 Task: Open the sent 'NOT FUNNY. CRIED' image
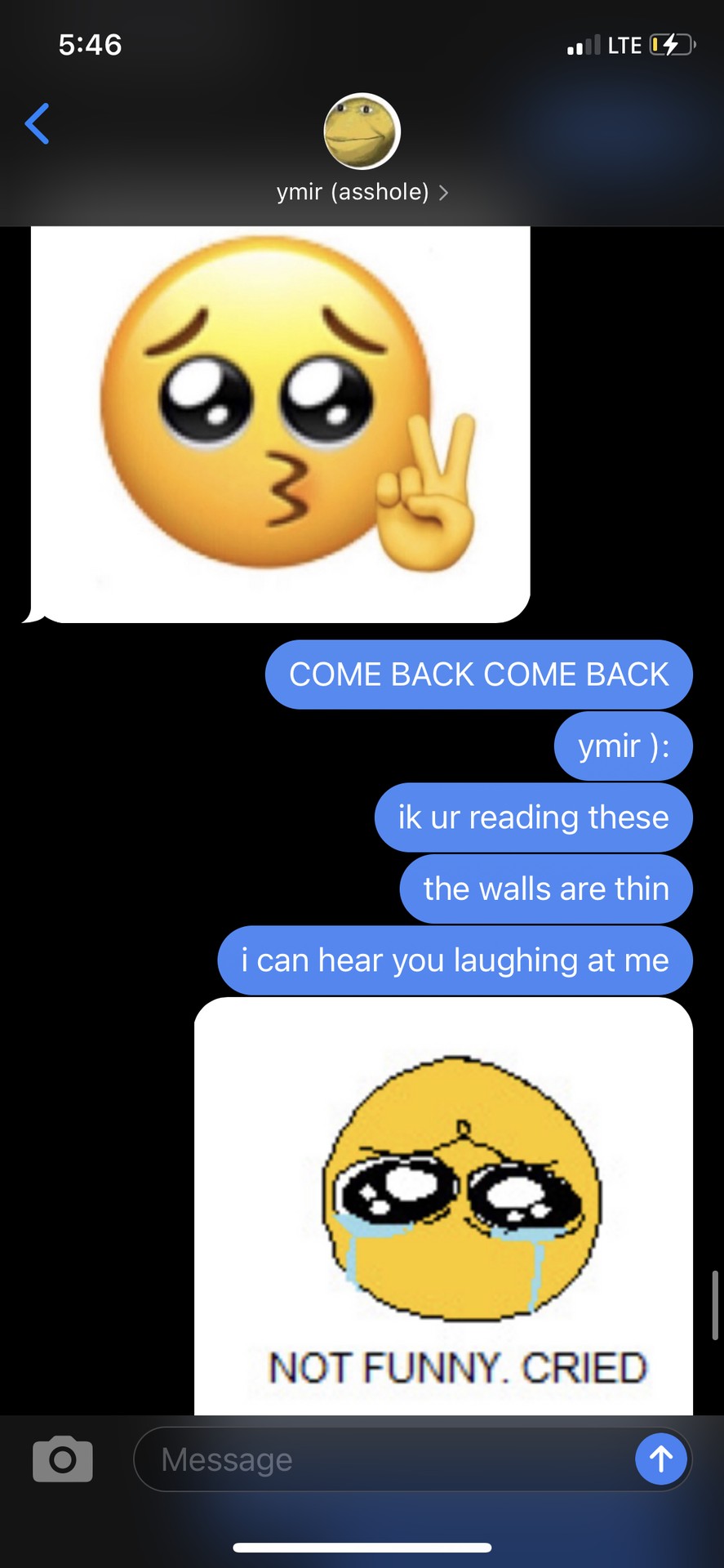pyautogui.click(x=443, y=1206)
